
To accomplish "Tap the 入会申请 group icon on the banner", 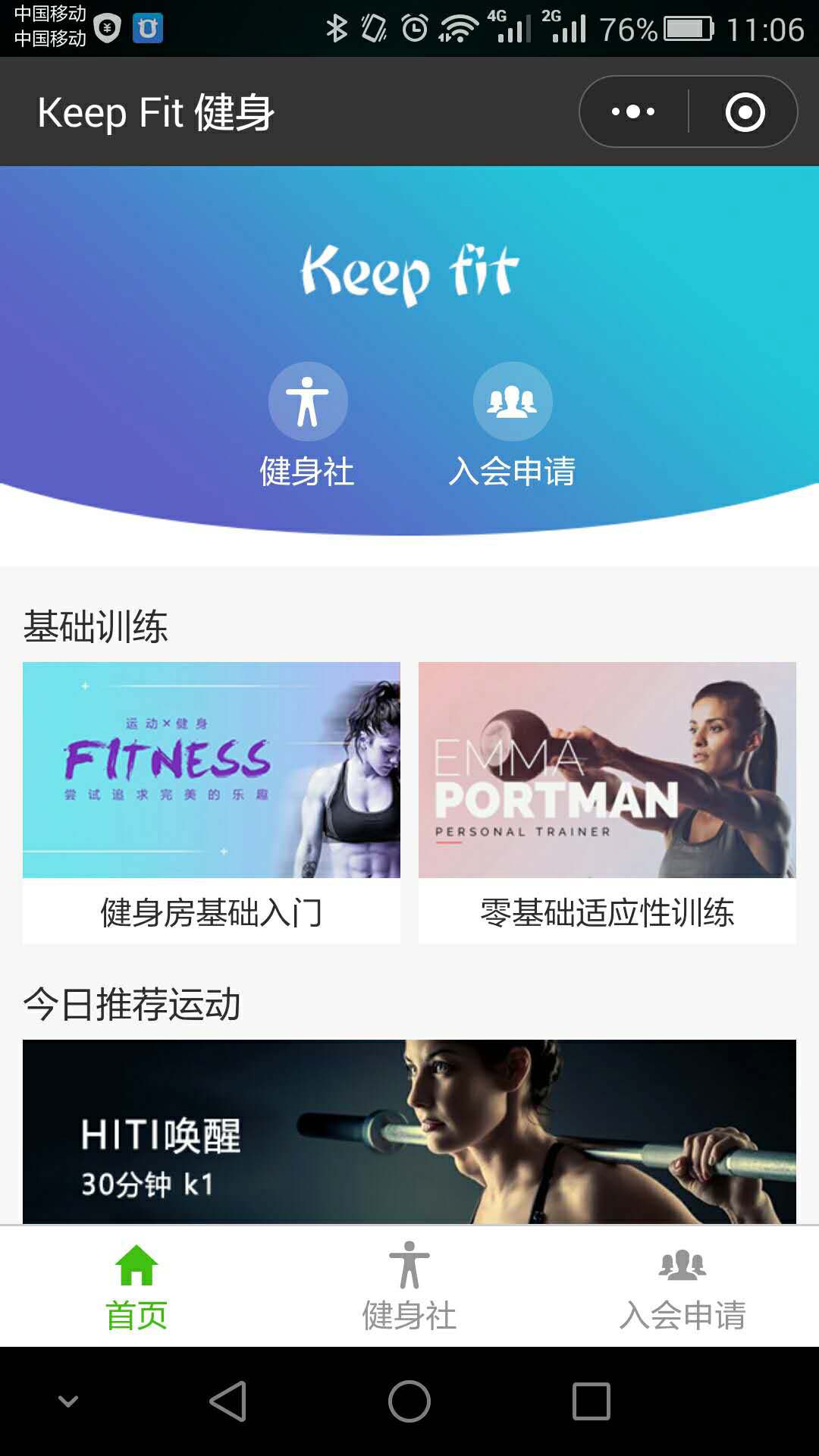I will pos(513,400).
